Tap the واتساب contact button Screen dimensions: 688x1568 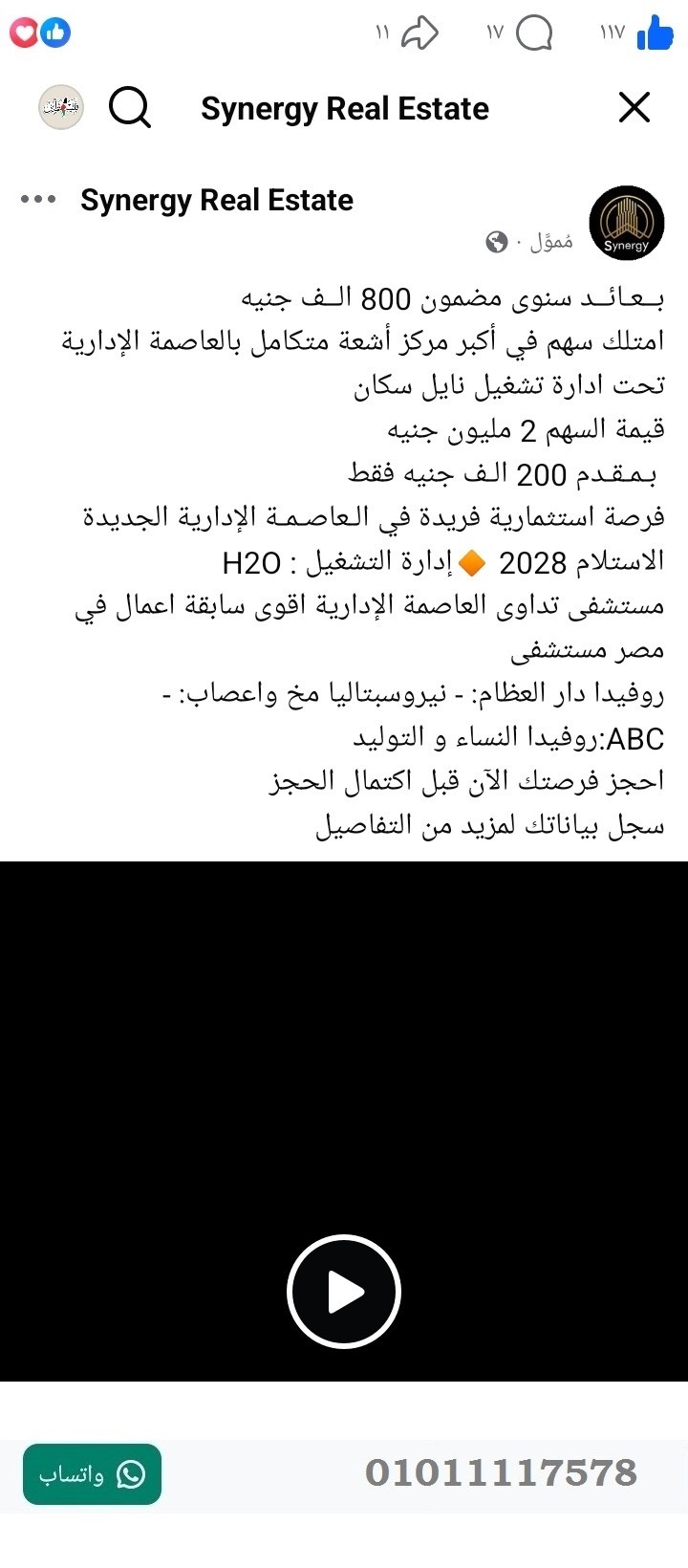[91, 1475]
